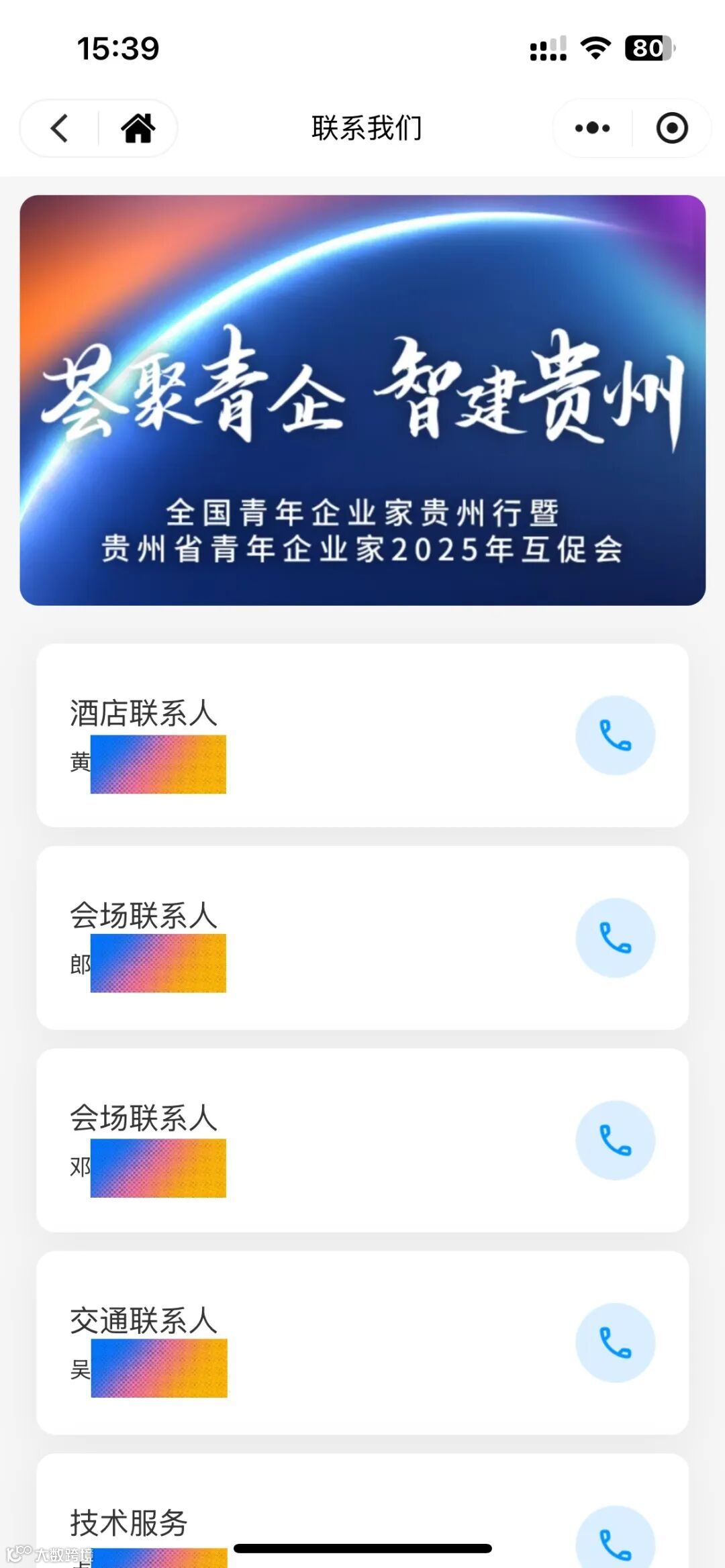Phone the 会场联系人 surnamed 邓
The height and width of the screenshot is (1568, 725).
click(615, 1140)
